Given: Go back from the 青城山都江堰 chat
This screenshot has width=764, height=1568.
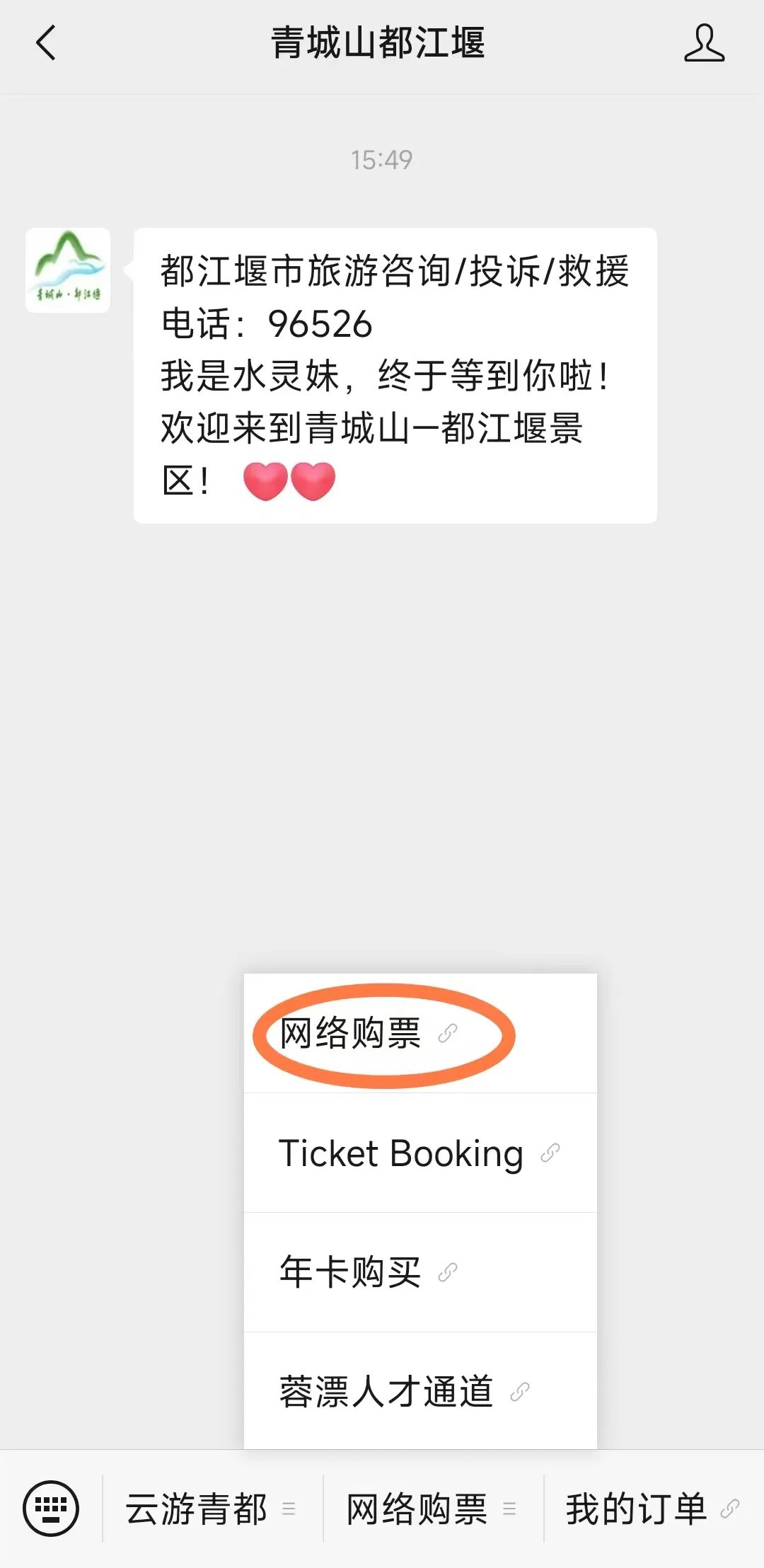Looking at the screenshot, I should (45, 43).
